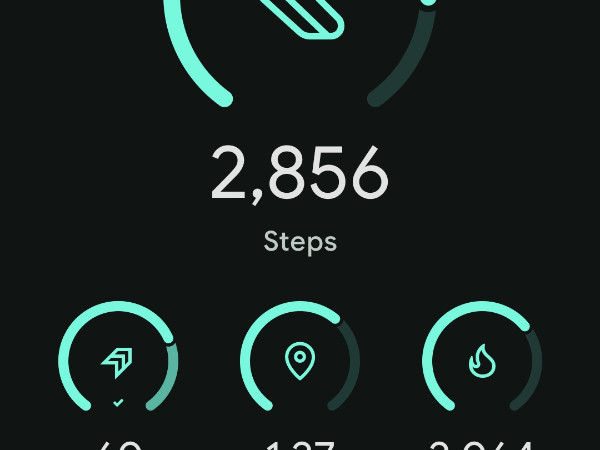
Task: Open the distance ring with location pin
Action: [x=300, y=360]
